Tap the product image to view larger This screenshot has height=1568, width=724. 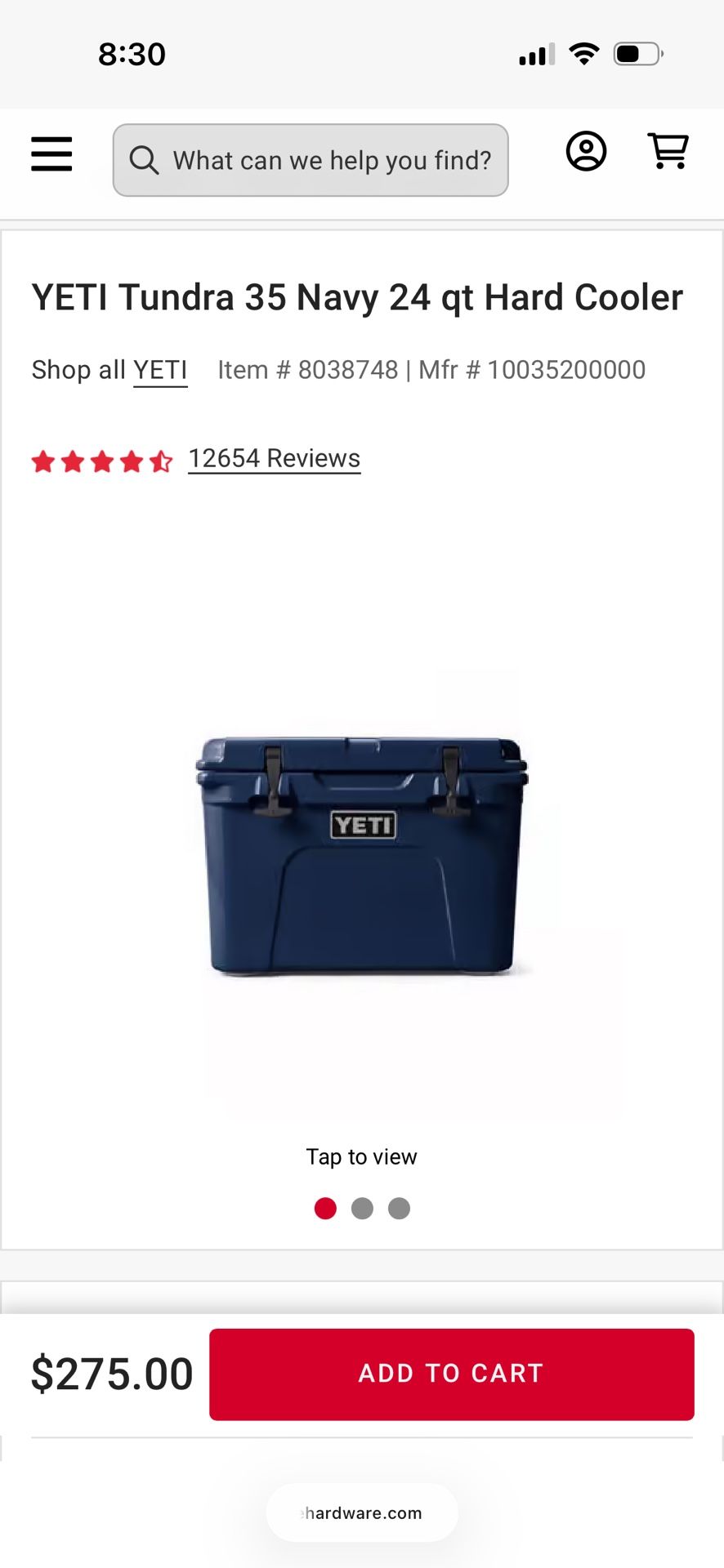coord(362,857)
